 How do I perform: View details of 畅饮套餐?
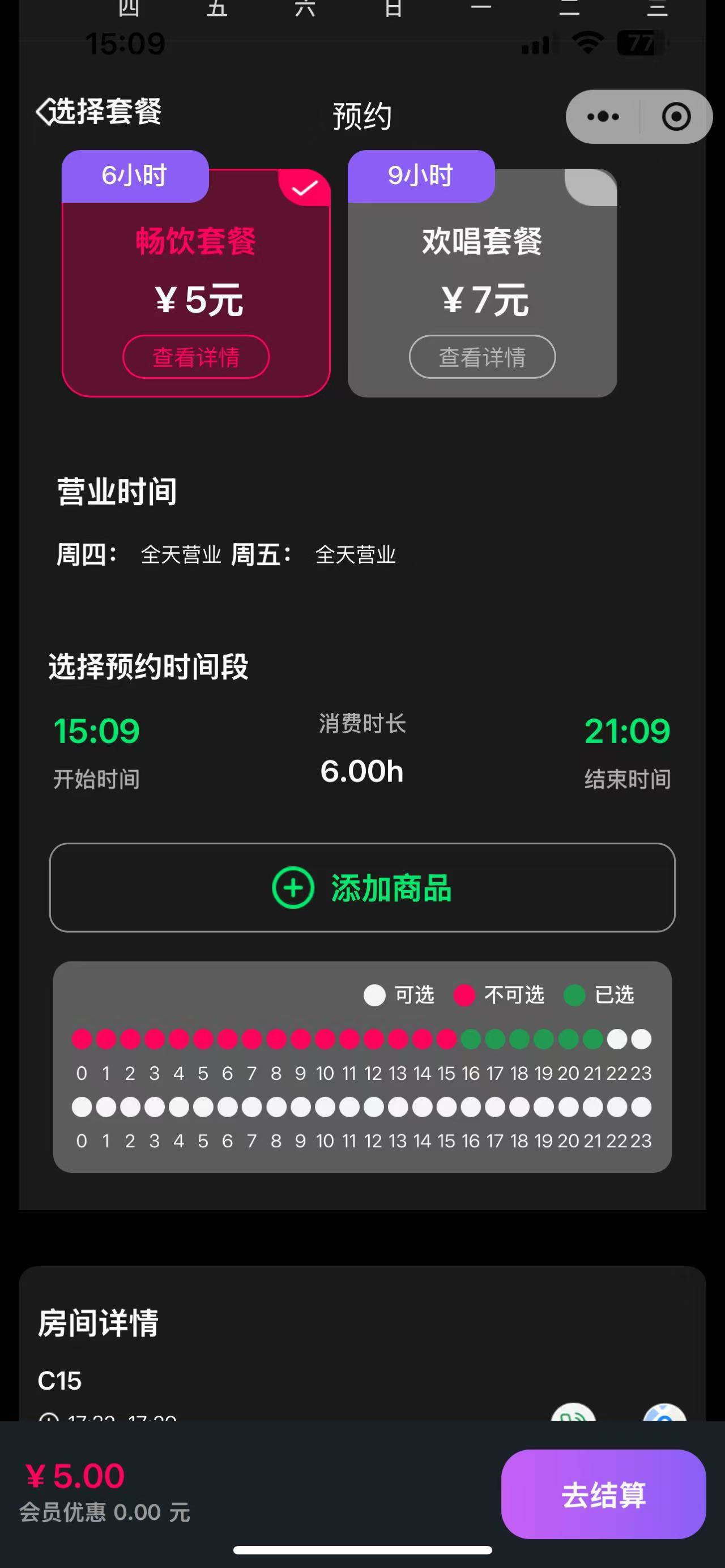pyautogui.click(x=195, y=357)
